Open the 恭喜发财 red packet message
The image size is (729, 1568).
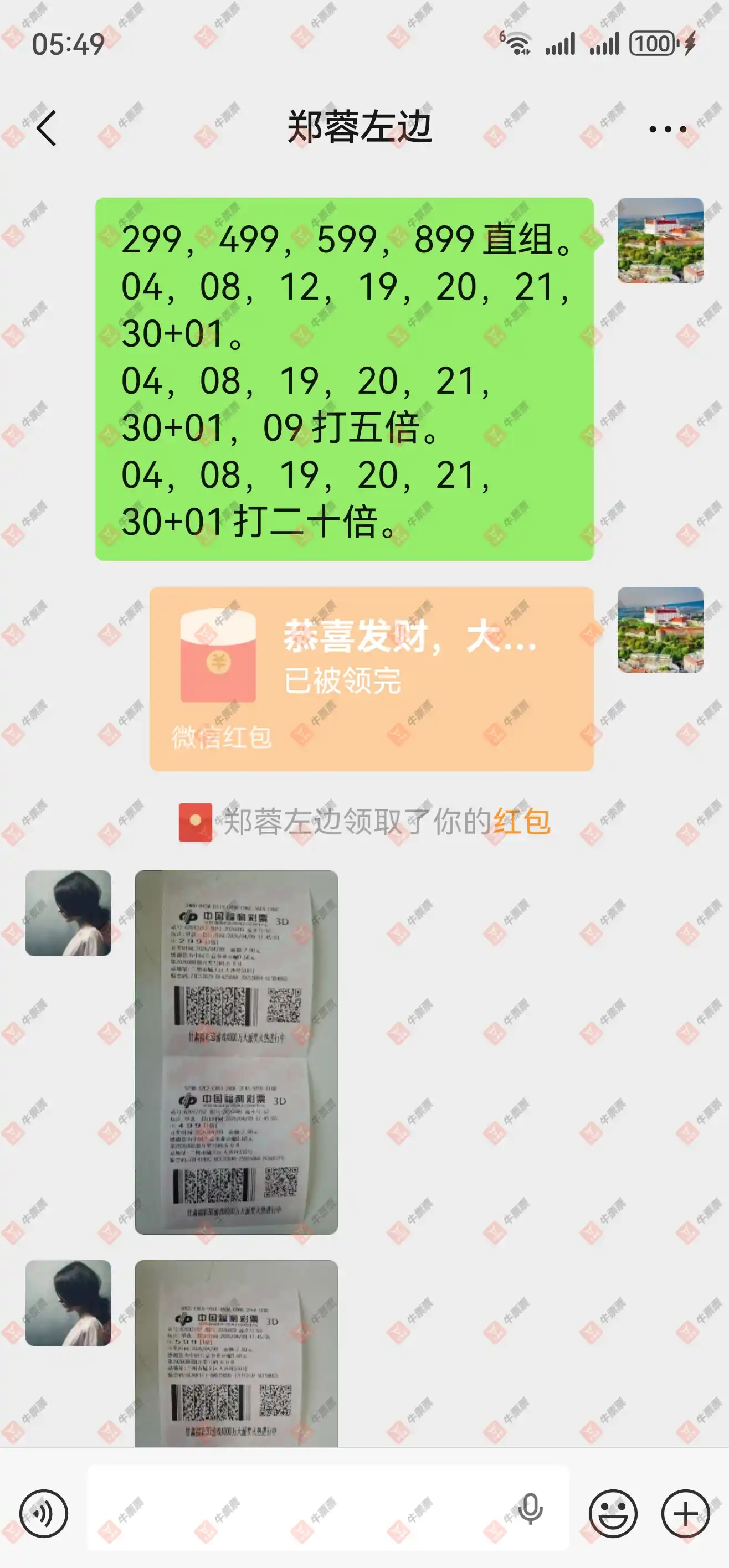click(371, 678)
